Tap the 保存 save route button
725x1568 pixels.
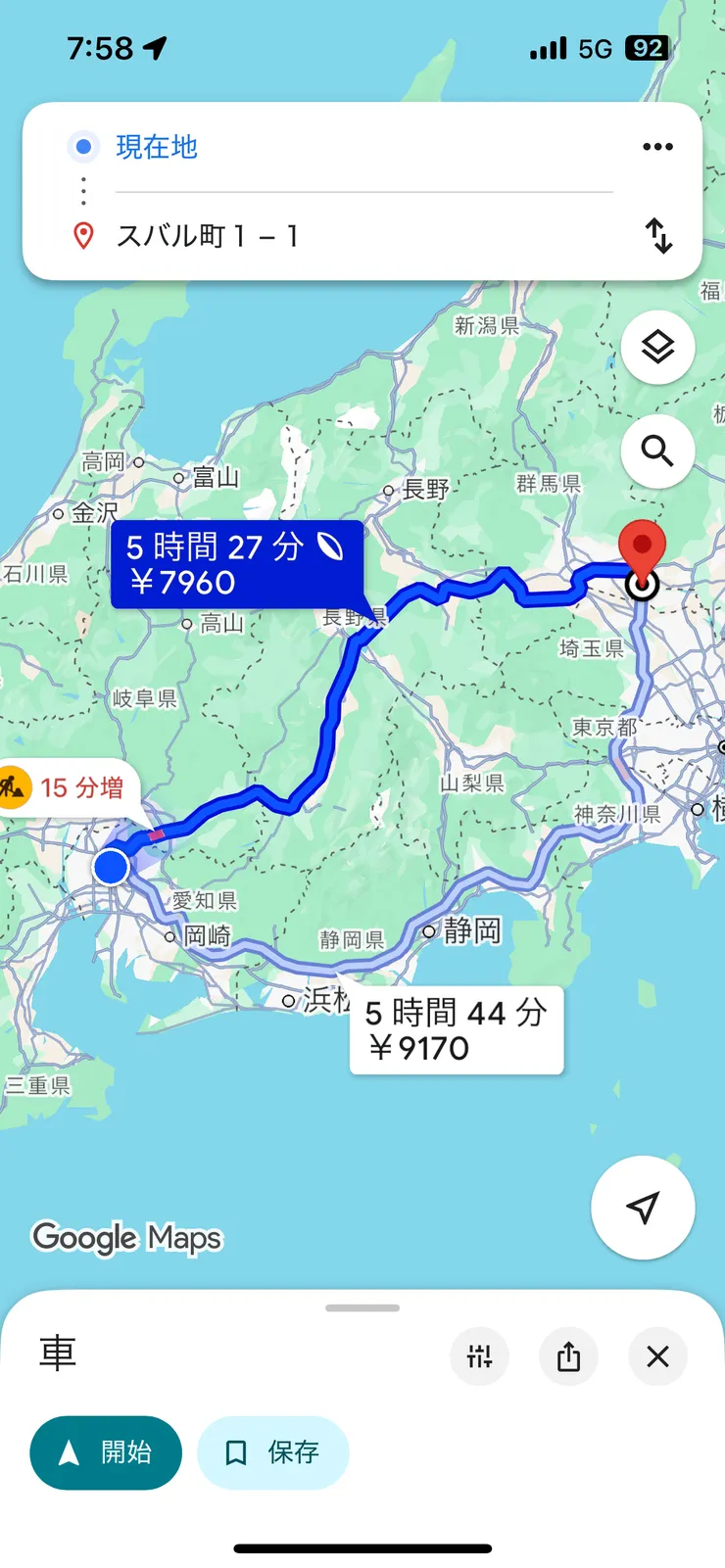point(272,1453)
